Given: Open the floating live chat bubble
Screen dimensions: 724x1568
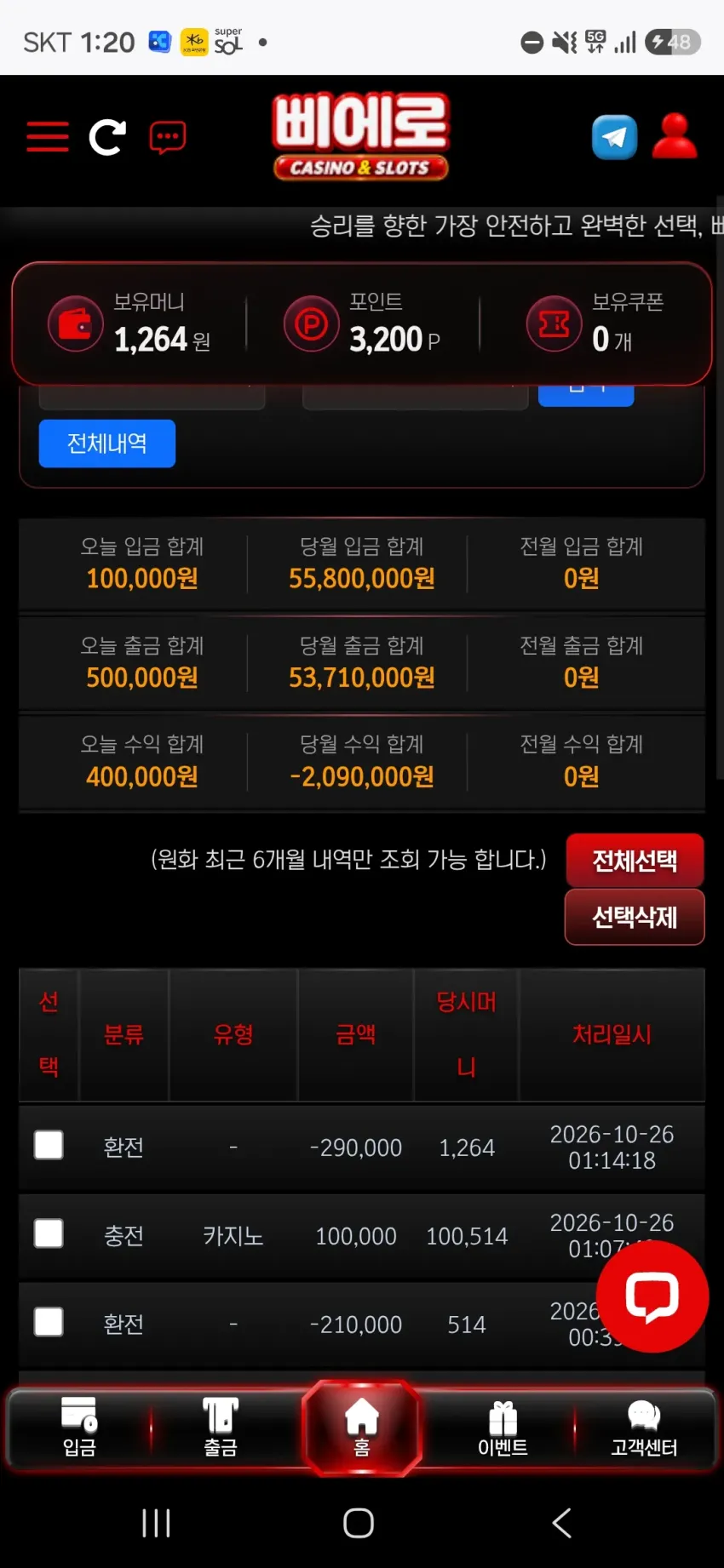Looking at the screenshot, I should click(652, 1296).
